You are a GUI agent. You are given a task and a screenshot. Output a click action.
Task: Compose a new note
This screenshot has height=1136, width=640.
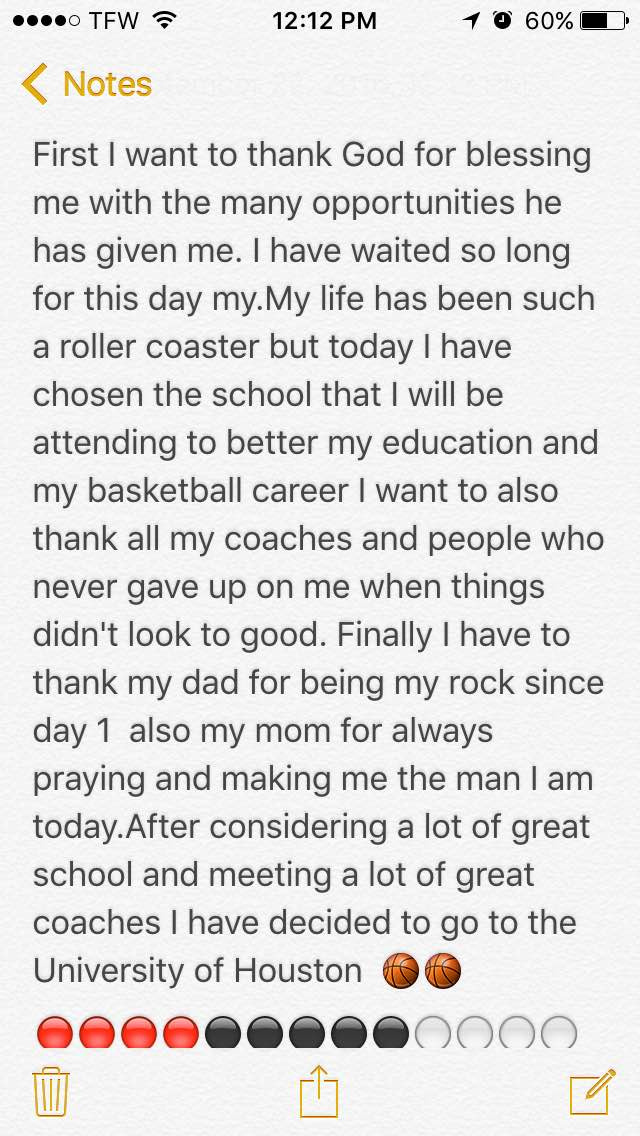click(x=591, y=1091)
